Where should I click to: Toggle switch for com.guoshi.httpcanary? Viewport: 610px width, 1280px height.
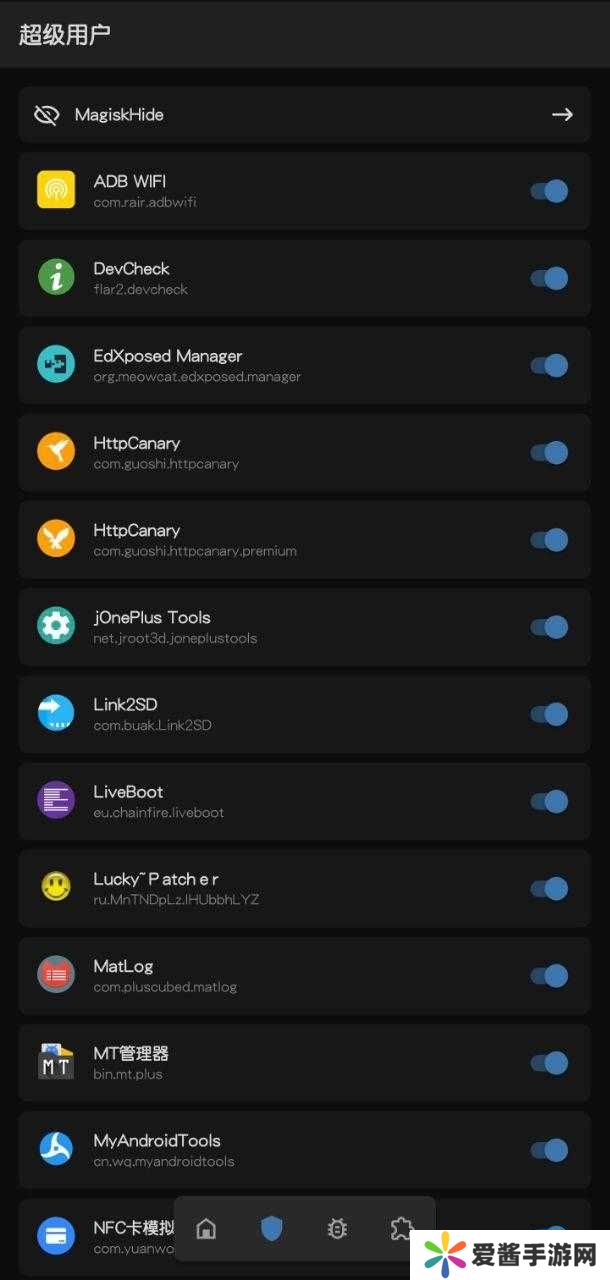[x=549, y=453]
